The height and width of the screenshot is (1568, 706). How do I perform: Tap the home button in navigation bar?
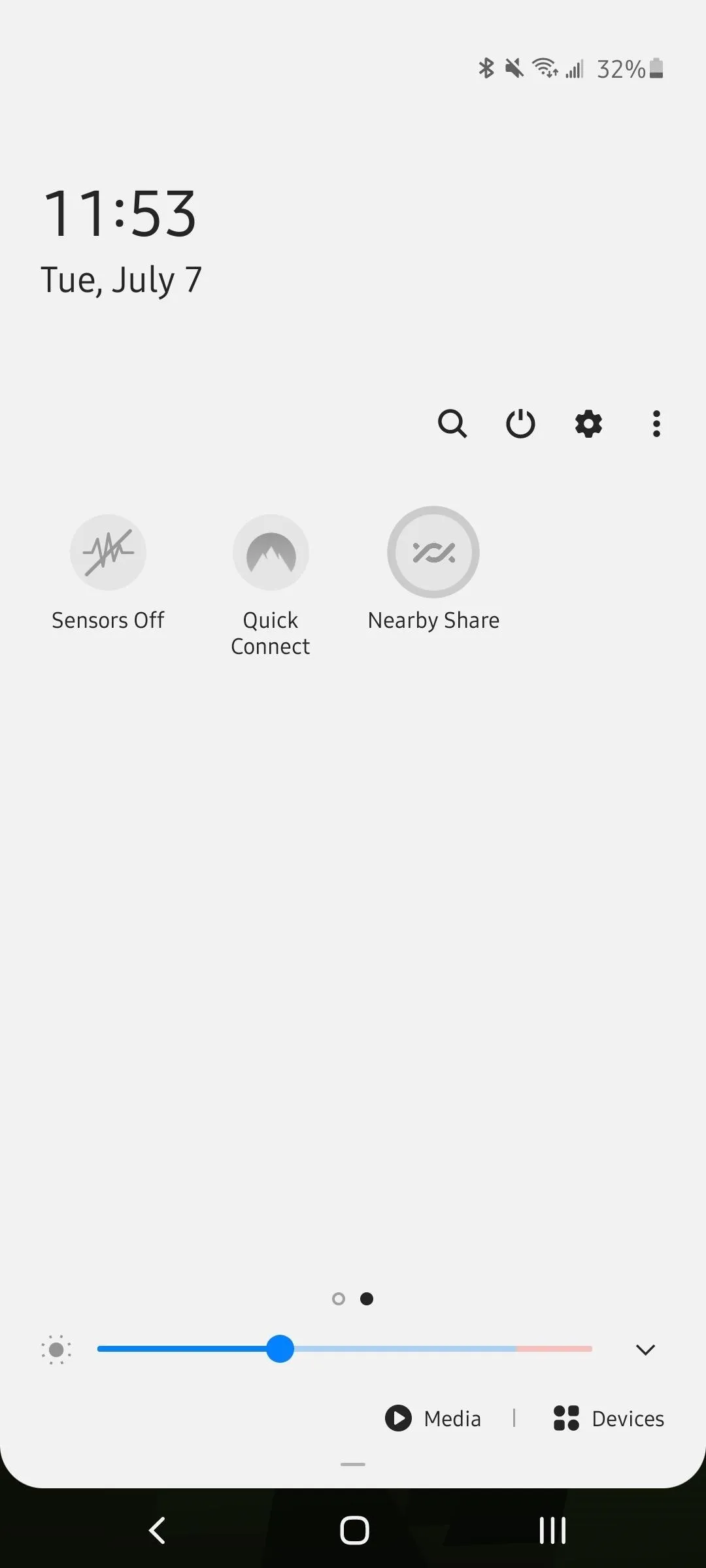click(x=354, y=1530)
